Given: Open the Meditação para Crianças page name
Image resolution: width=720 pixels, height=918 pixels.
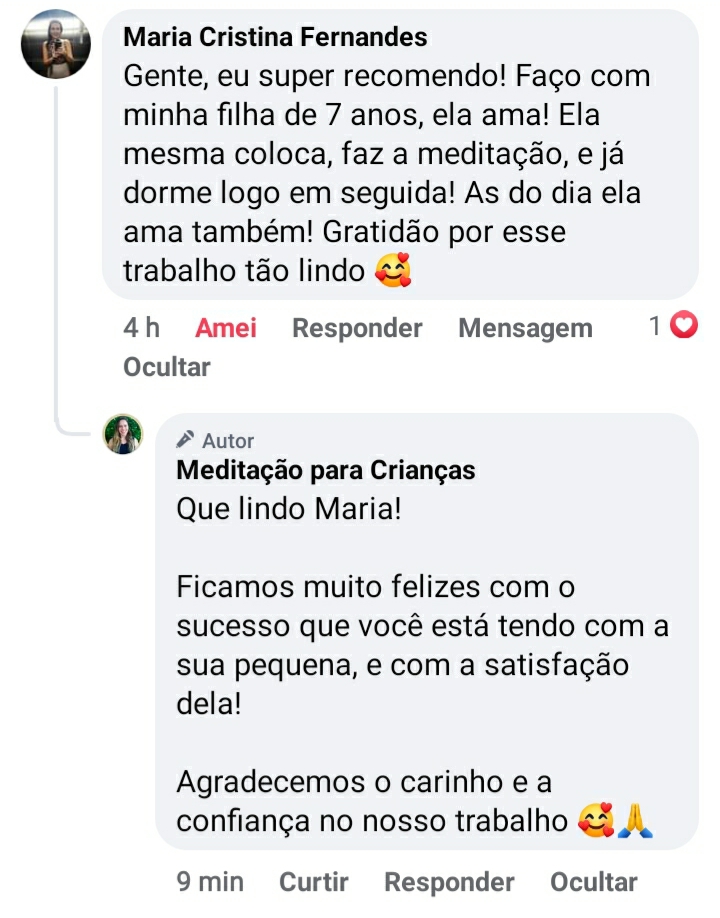Looking at the screenshot, I should pyautogui.click(x=325, y=470).
